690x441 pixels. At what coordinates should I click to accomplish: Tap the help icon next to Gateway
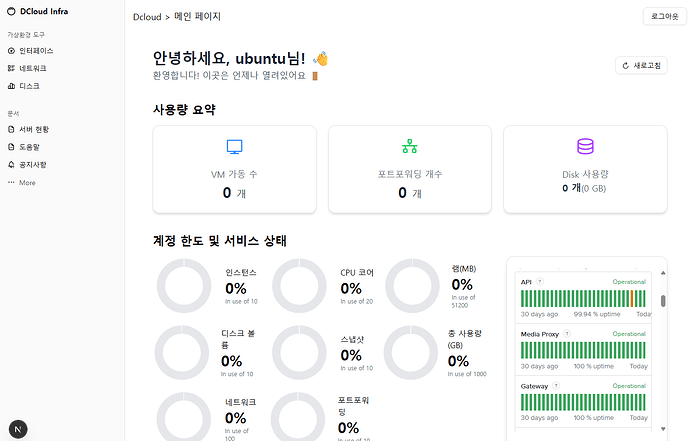click(555, 385)
